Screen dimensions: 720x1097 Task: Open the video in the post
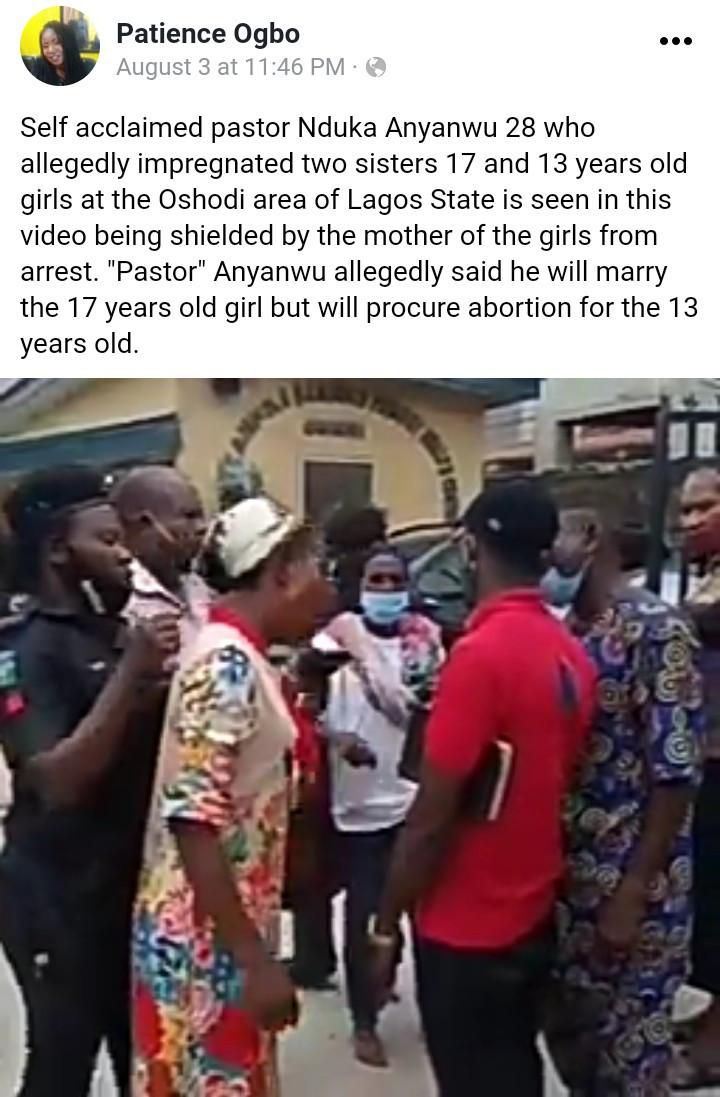click(360, 736)
